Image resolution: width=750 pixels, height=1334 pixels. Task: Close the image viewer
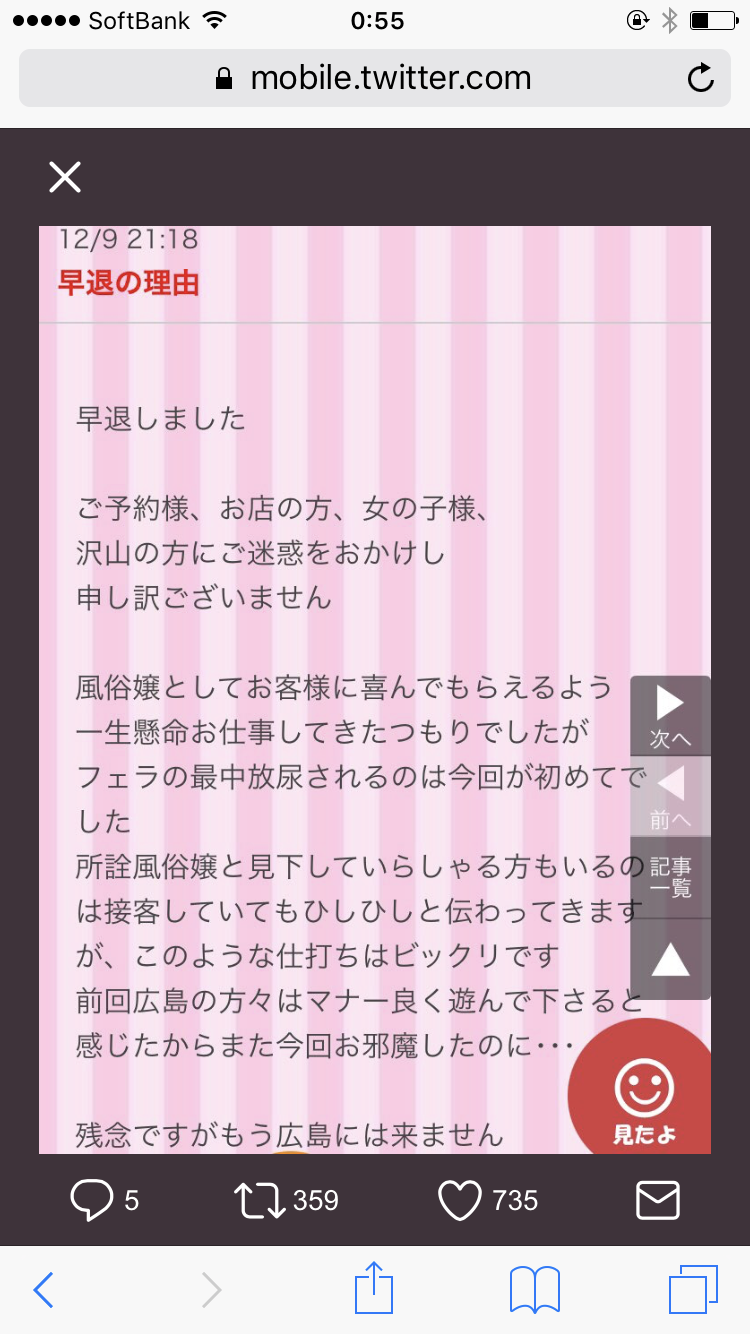(x=65, y=178)
